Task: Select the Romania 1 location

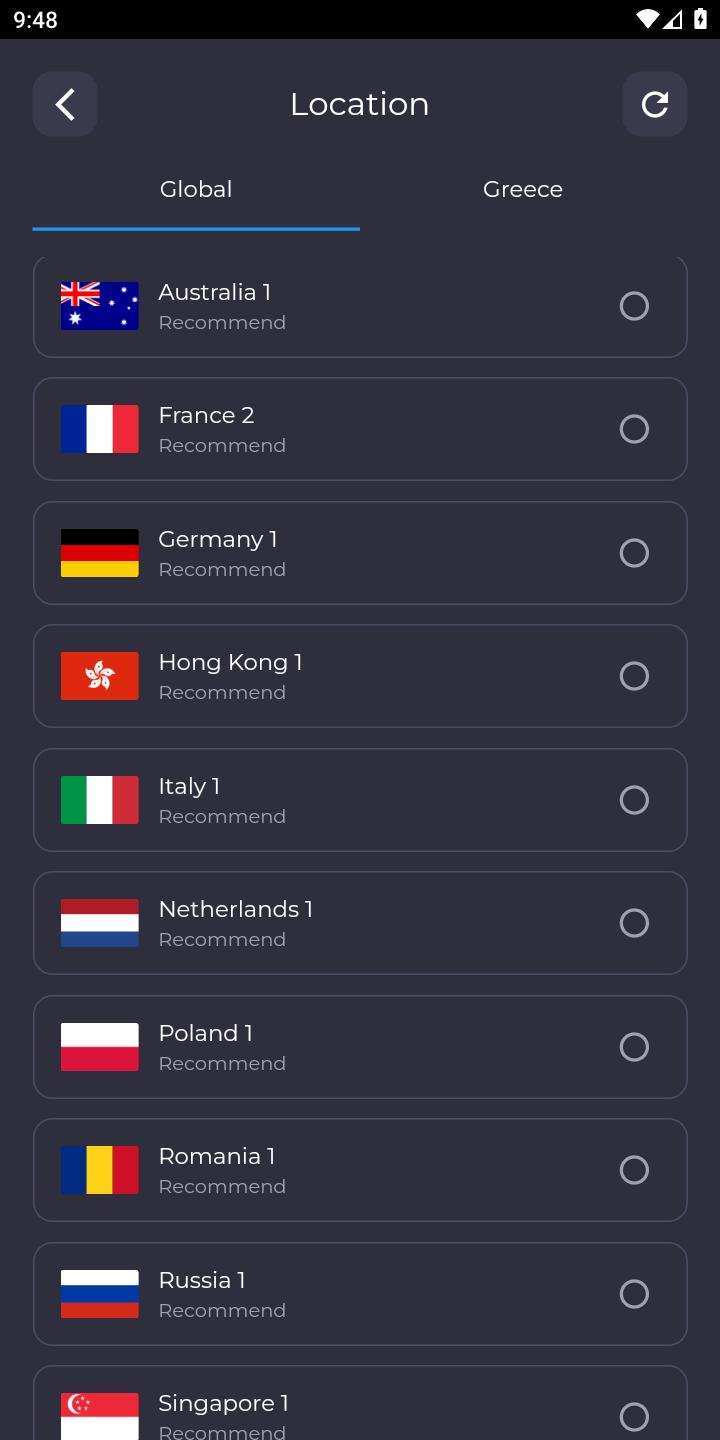Action: 360,1170
